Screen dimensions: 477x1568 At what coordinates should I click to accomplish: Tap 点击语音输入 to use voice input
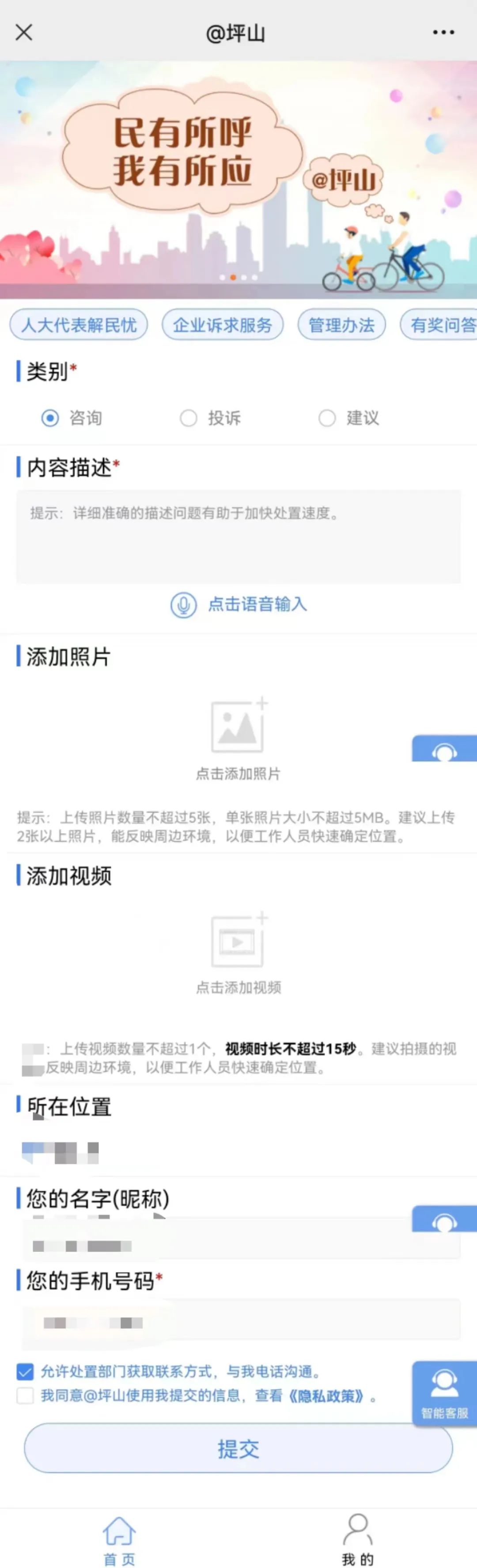(x=238, y=605)
